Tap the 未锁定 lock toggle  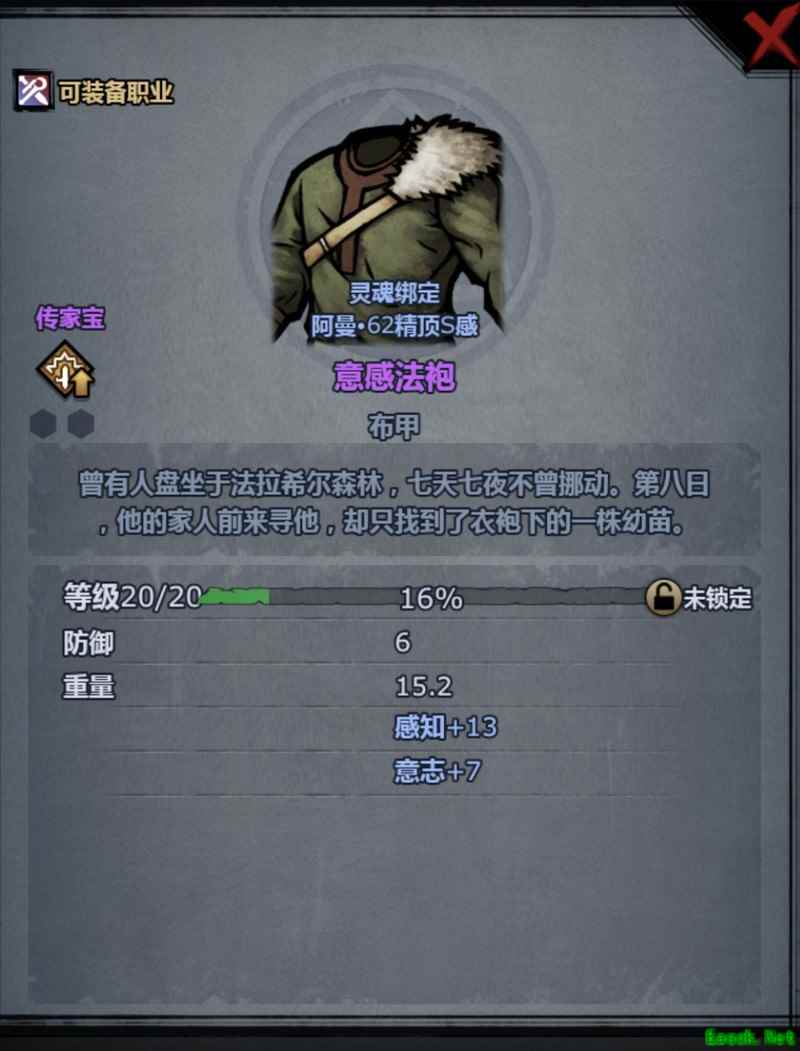662,598
